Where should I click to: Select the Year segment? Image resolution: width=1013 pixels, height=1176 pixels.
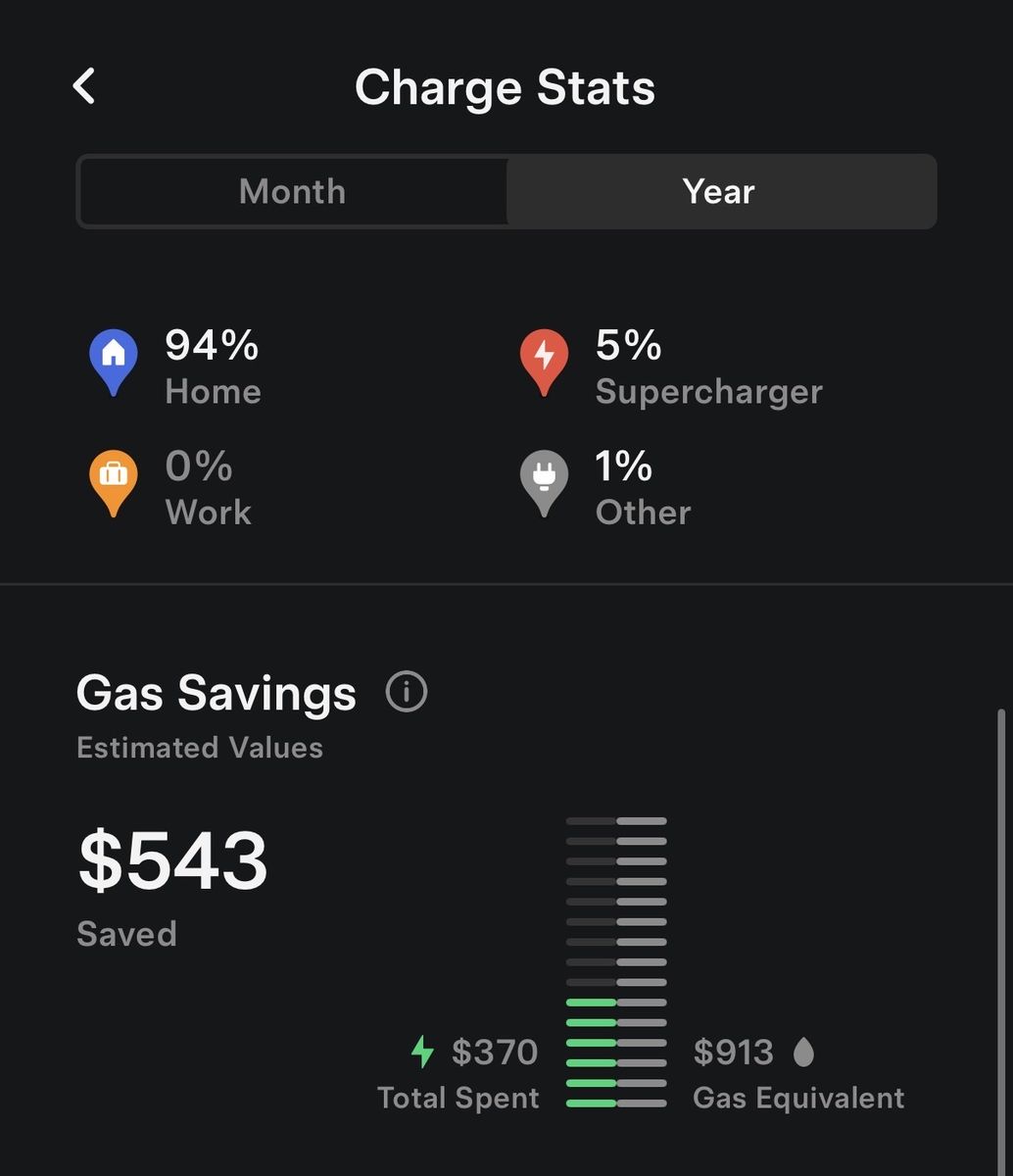point(720,191)
